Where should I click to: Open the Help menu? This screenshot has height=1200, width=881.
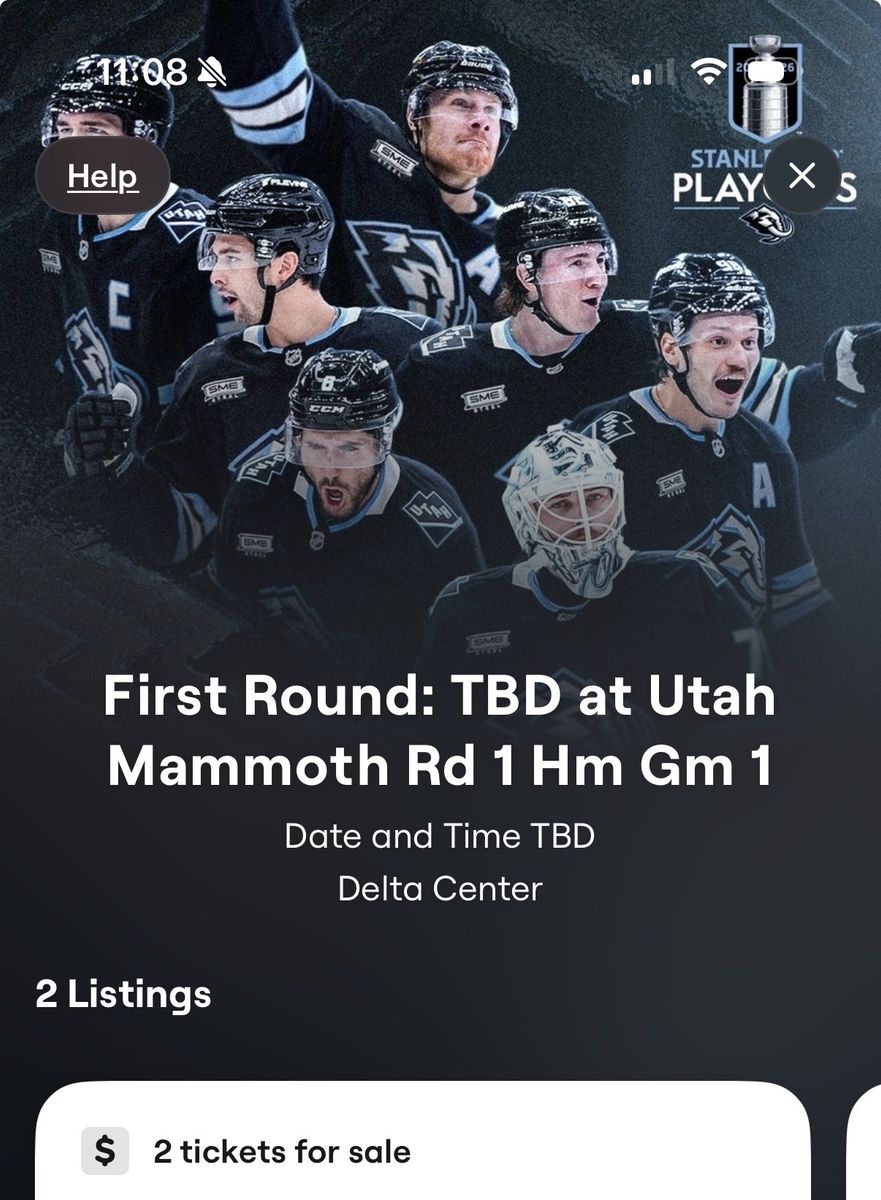(x=101, y=174)
